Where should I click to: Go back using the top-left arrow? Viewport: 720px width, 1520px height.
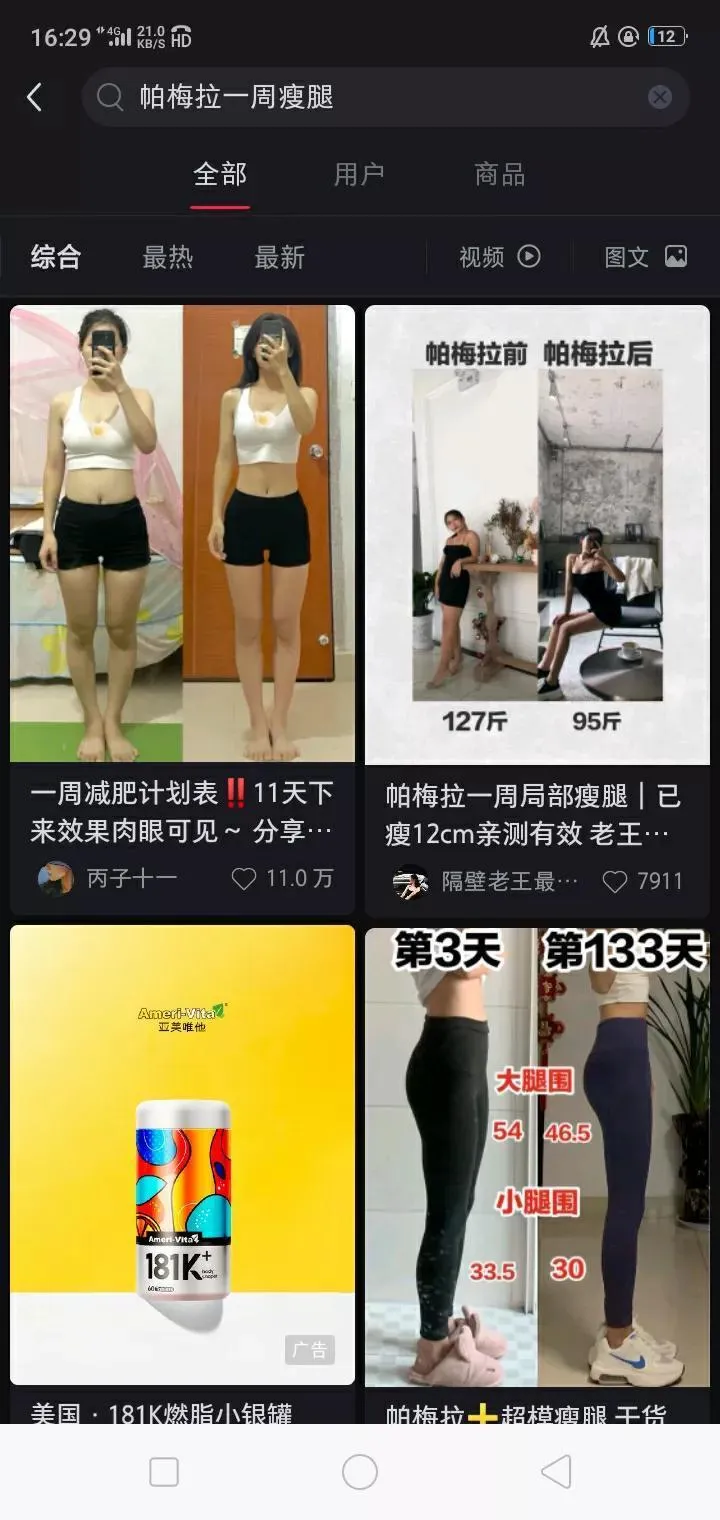tap(34, 97)
